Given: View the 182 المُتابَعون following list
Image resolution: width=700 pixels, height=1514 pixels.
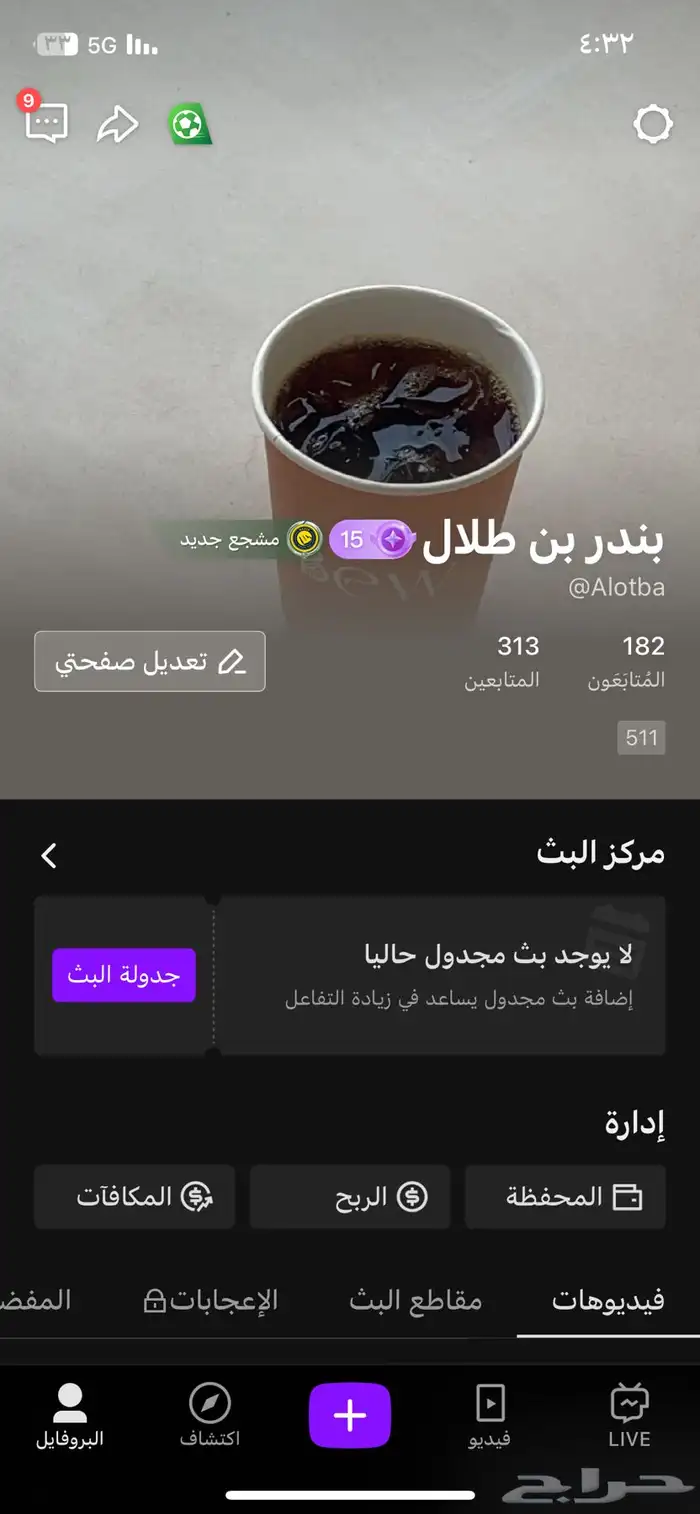Looking at the screenshot, I should [x=627, y=661].
